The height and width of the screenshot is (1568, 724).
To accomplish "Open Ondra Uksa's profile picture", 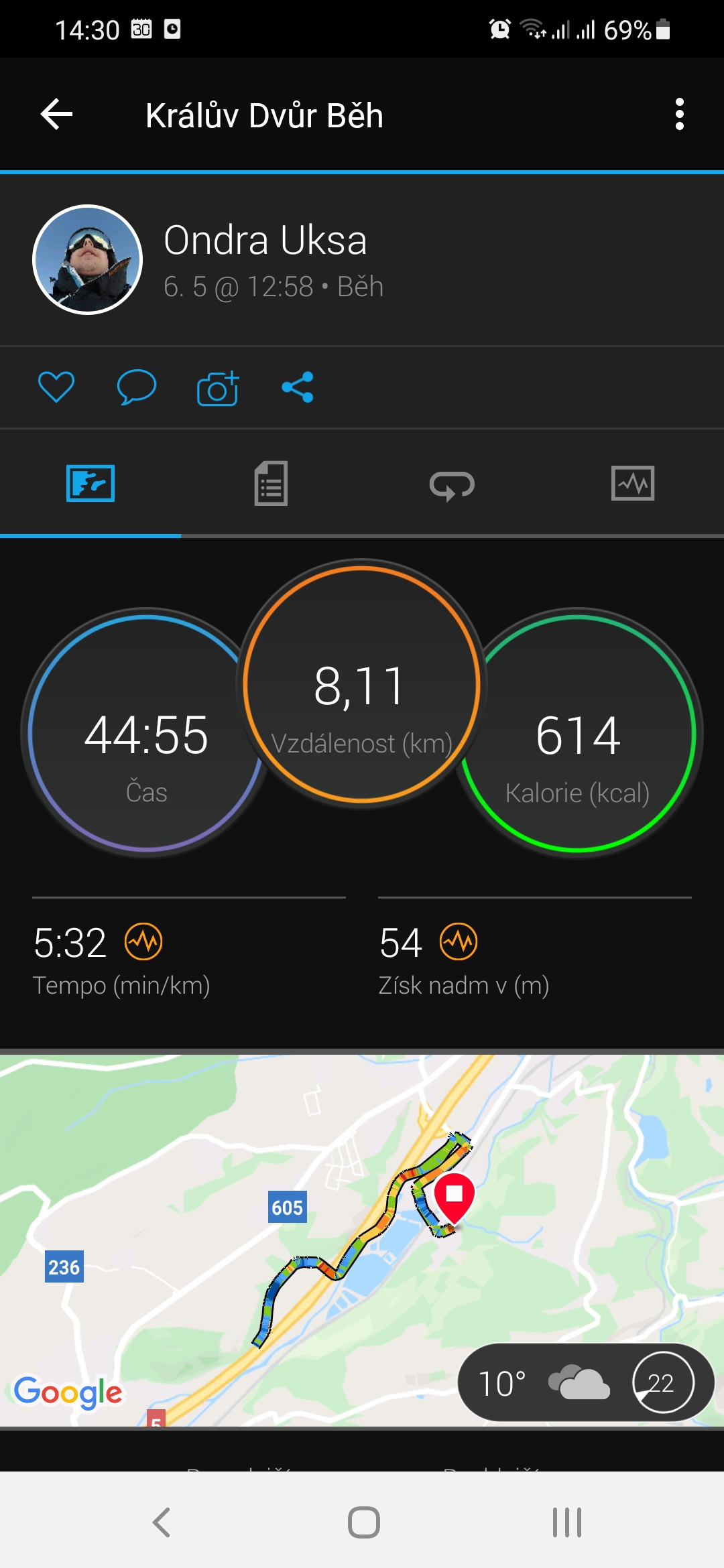I will point(88,259).
